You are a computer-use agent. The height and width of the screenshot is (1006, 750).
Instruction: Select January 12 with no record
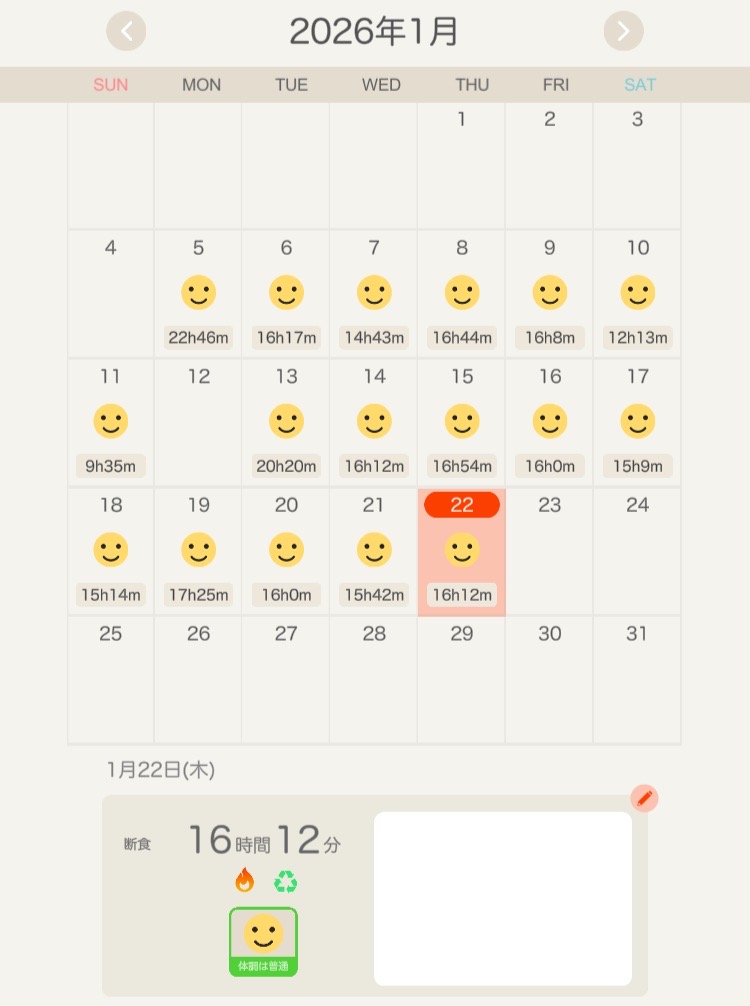(198, 423)
